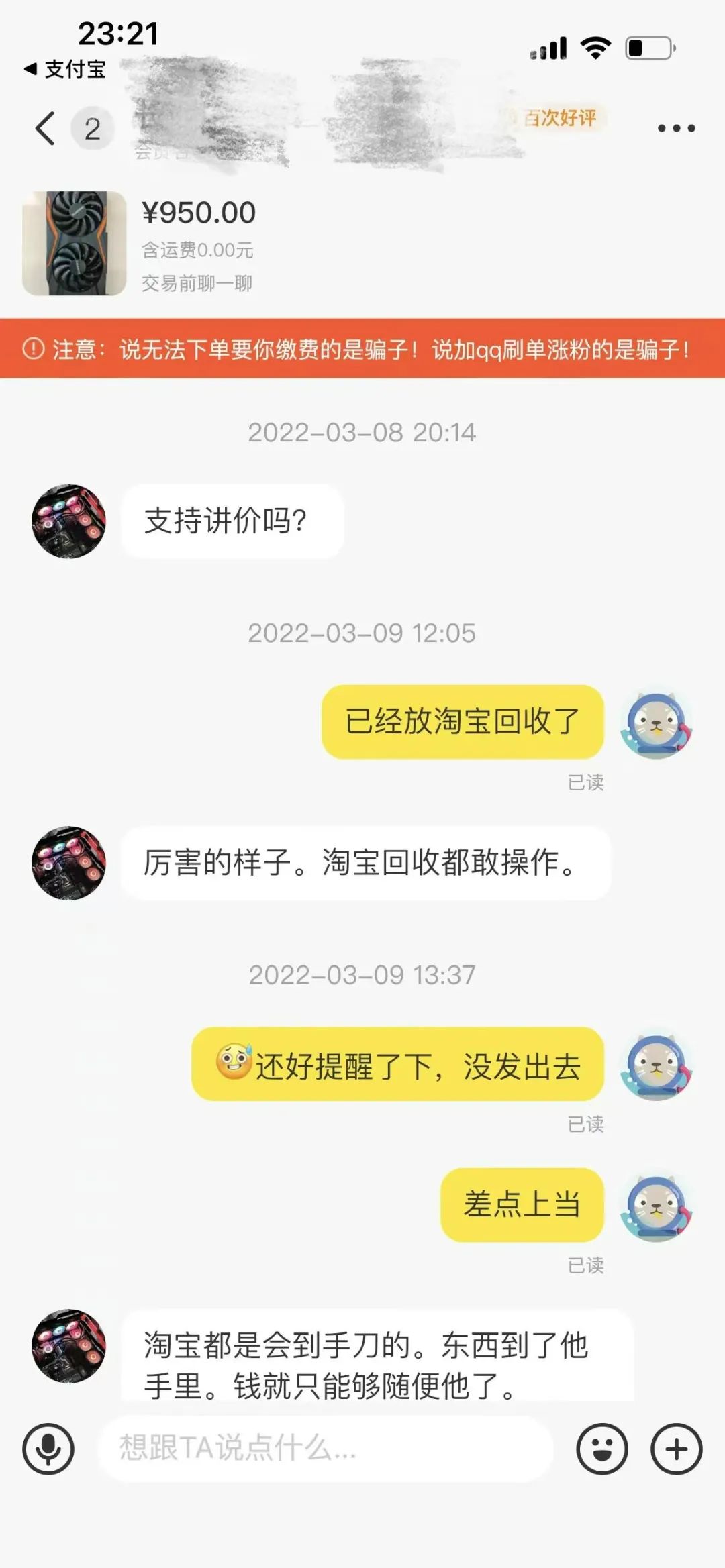Return to Alipay via status bar link
The image size is (725, 1568).
(x=66, y=69)
